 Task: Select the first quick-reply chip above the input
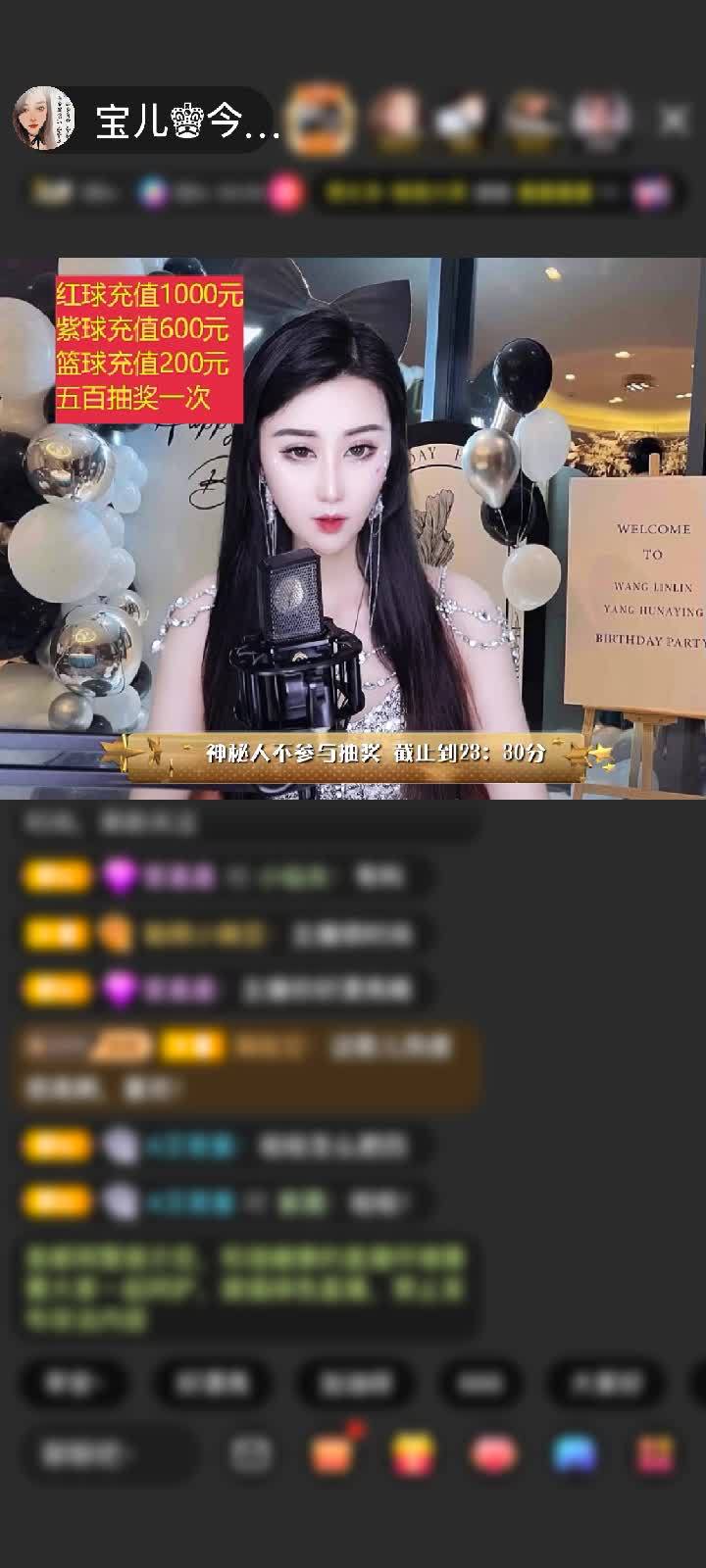pyautogui.click(x=74, y=1383)
